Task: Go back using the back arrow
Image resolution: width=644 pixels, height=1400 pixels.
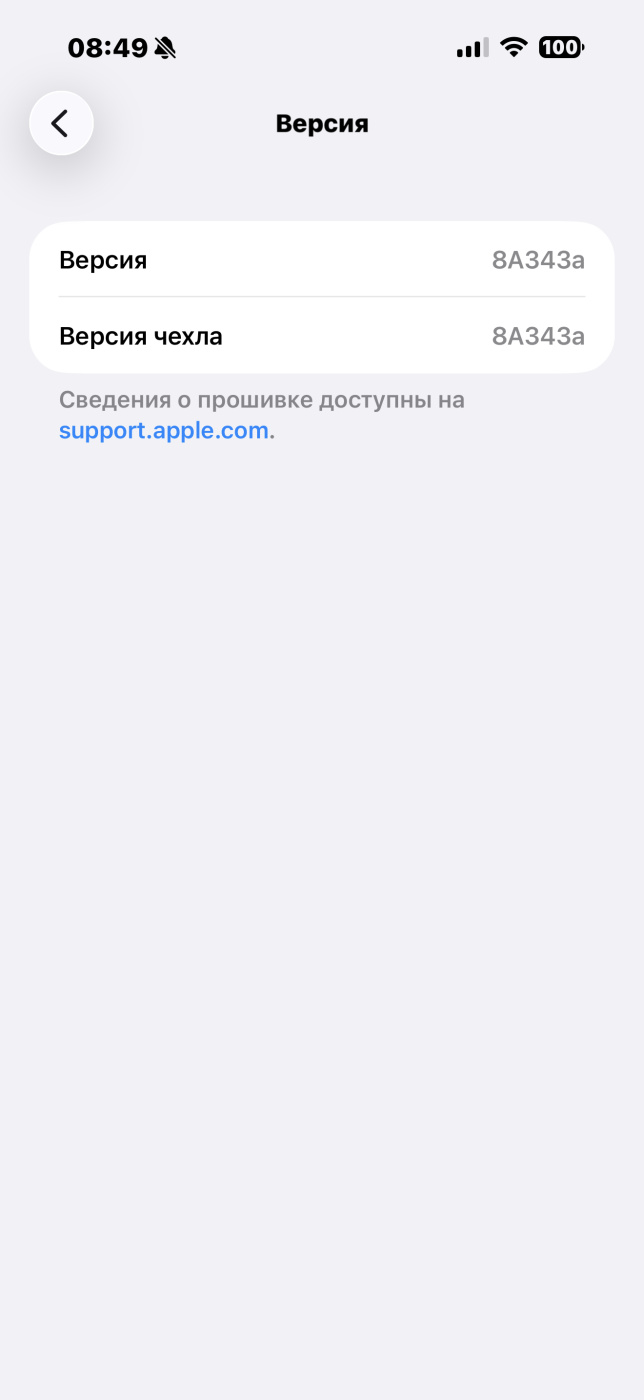Action: click(61, 123)
